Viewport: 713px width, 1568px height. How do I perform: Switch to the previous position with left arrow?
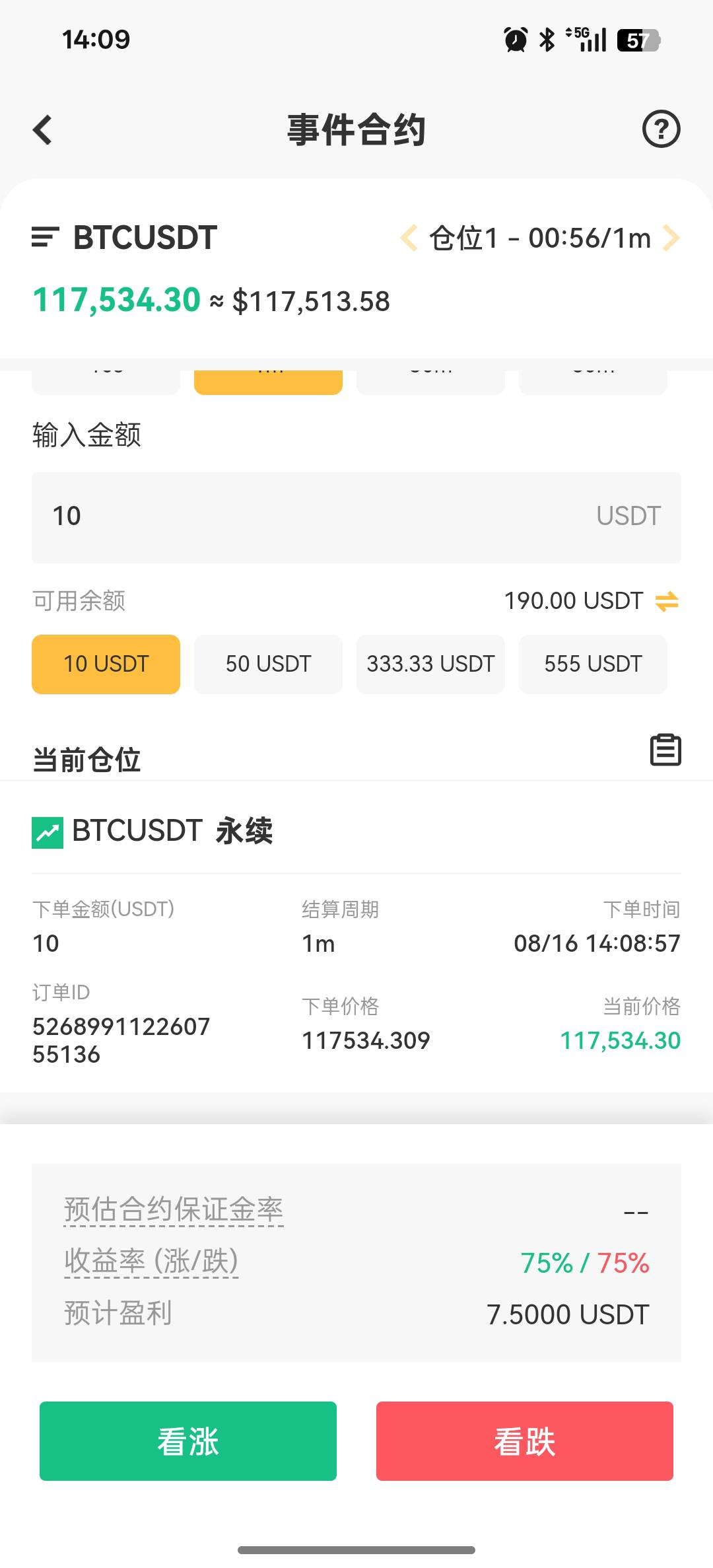tap(409, 238)
